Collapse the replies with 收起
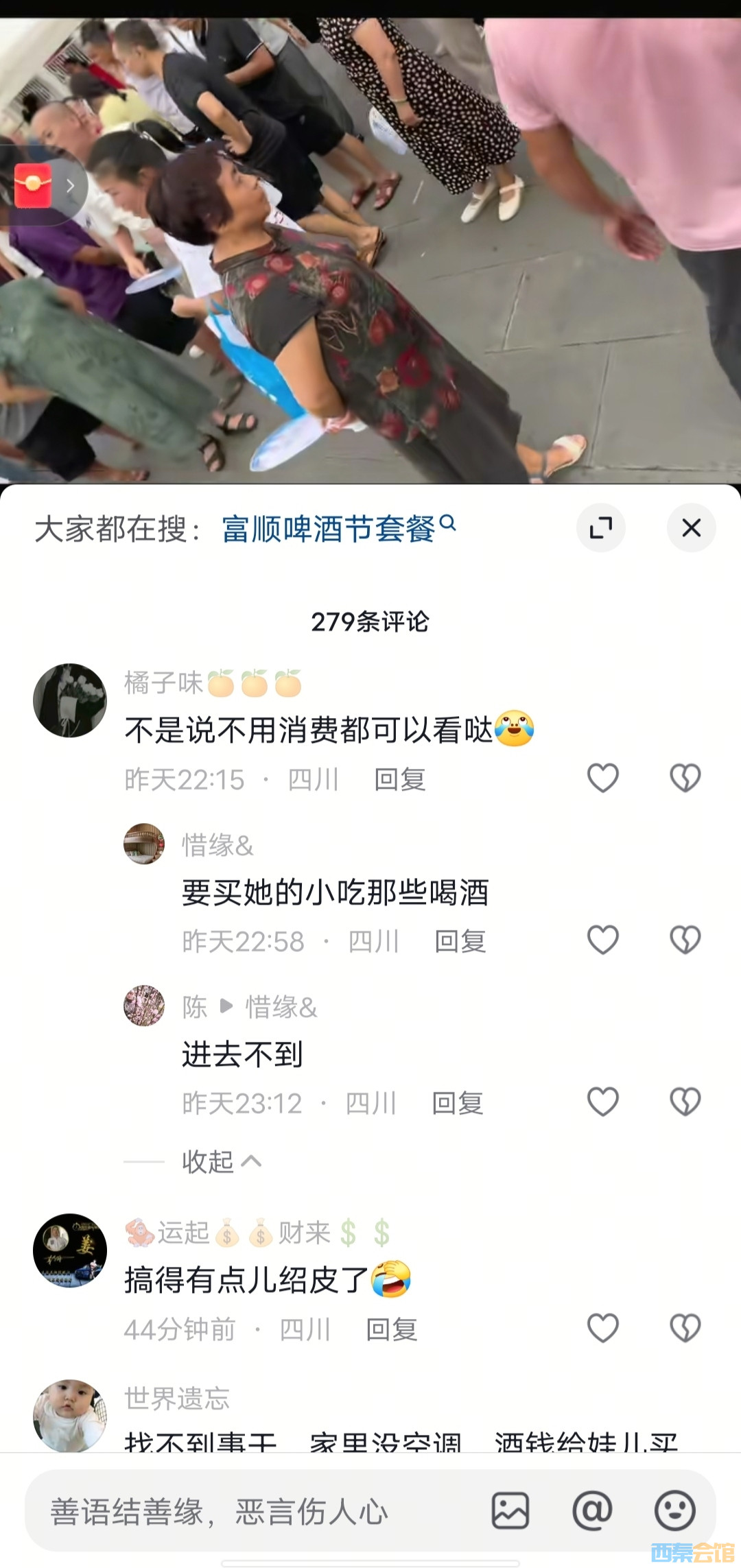Screen dimensions: 741x1568 coord(221,1161)
